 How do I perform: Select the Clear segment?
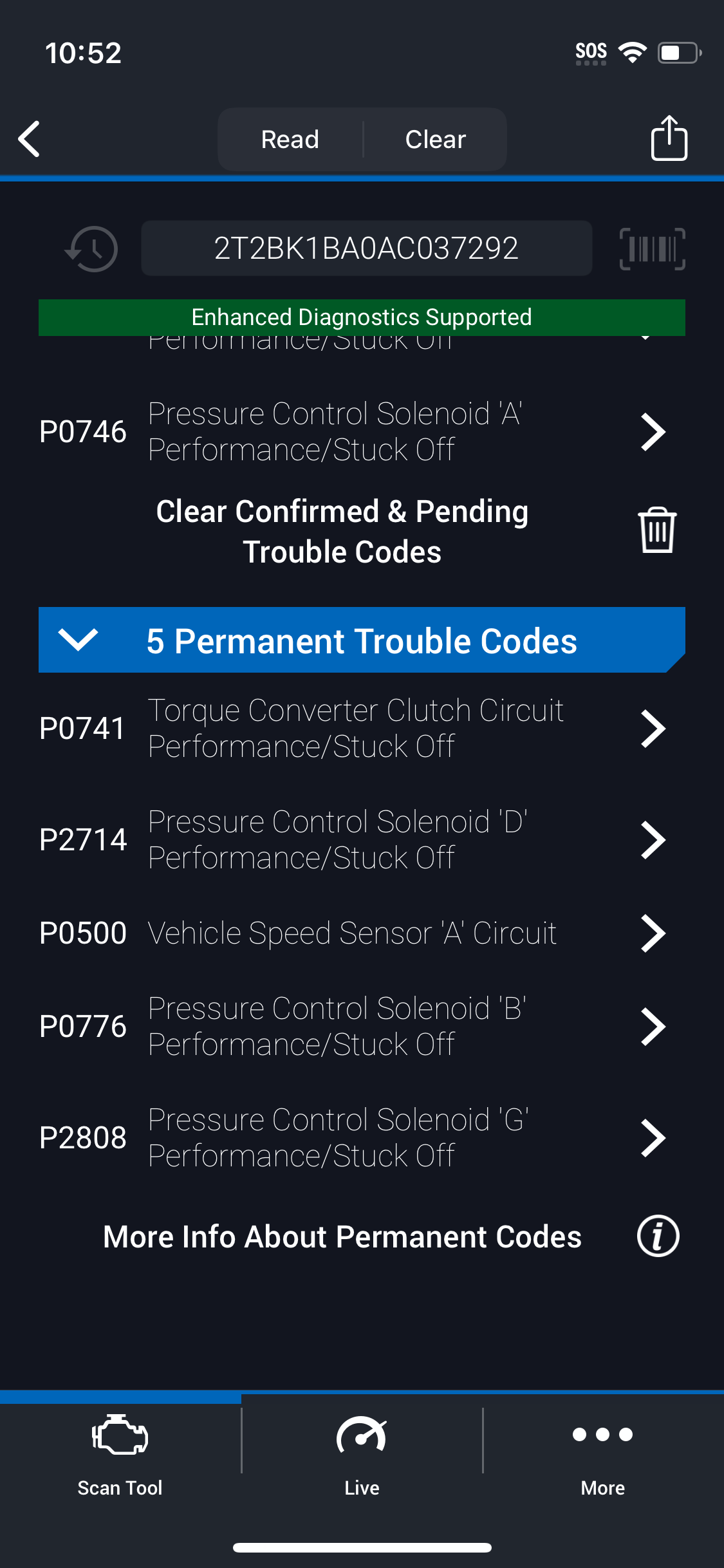(x=436, y=139)
